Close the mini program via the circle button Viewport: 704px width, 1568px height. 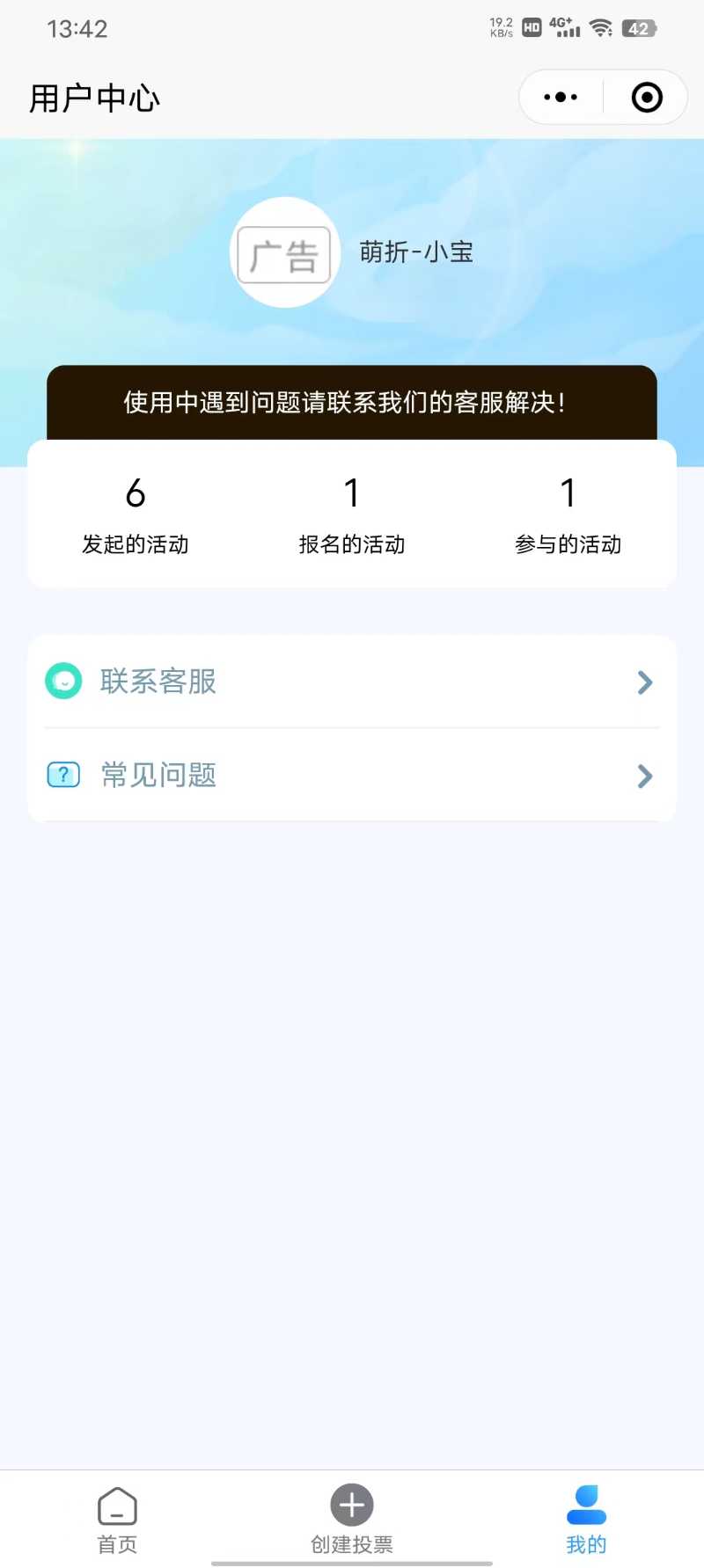point(647,98)
